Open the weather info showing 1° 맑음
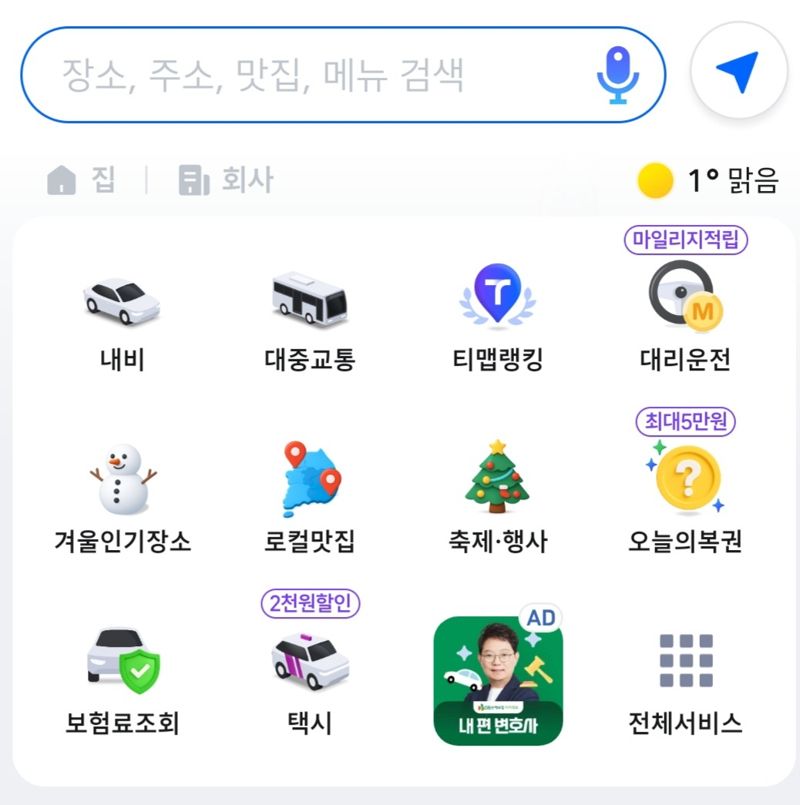The image size is (800, 805). [x=707, y=181]
